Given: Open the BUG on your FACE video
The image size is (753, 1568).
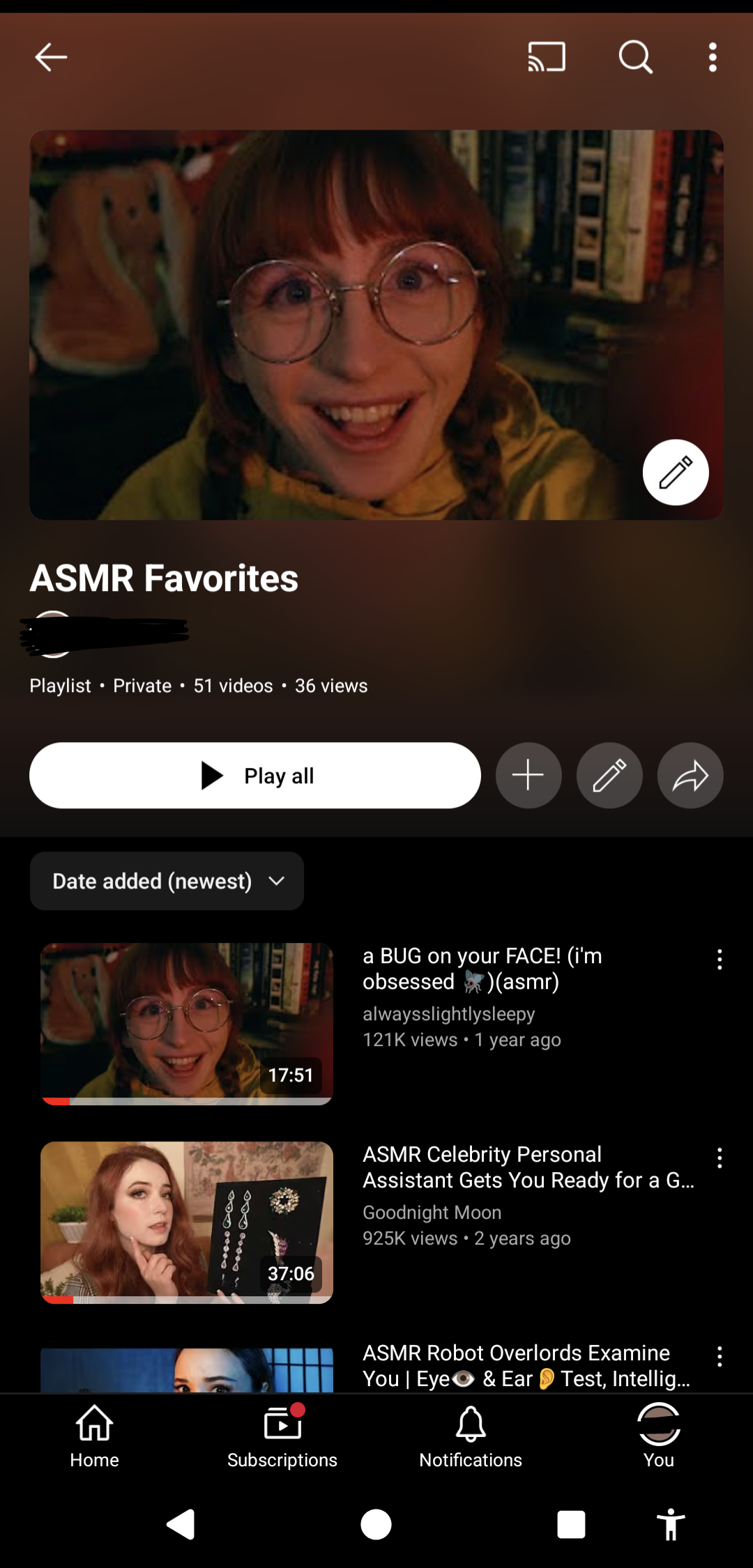Looking at the screenshot, I should pyautogui.click(x=187, y=1024).
